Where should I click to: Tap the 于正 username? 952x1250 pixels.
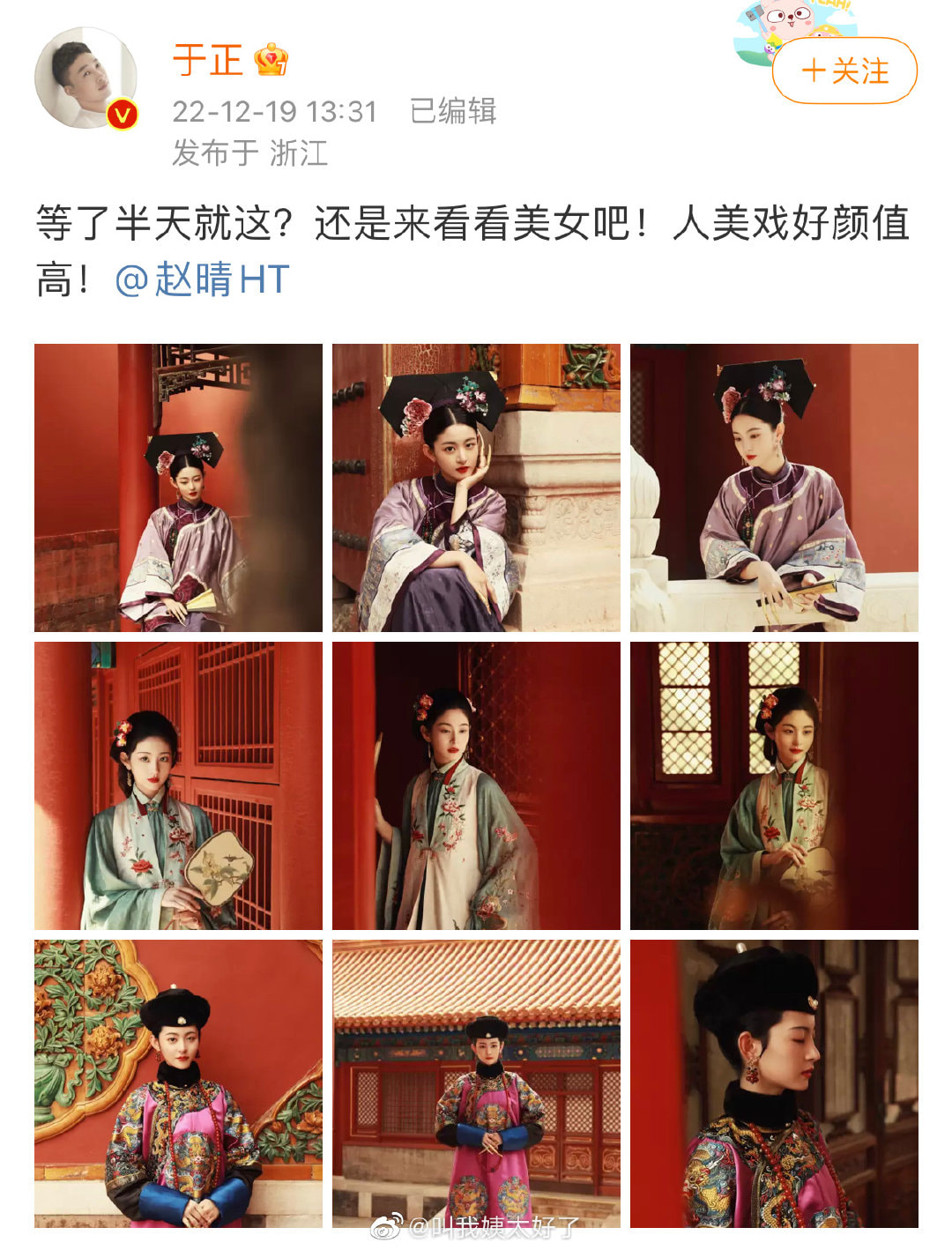(208, 61)
